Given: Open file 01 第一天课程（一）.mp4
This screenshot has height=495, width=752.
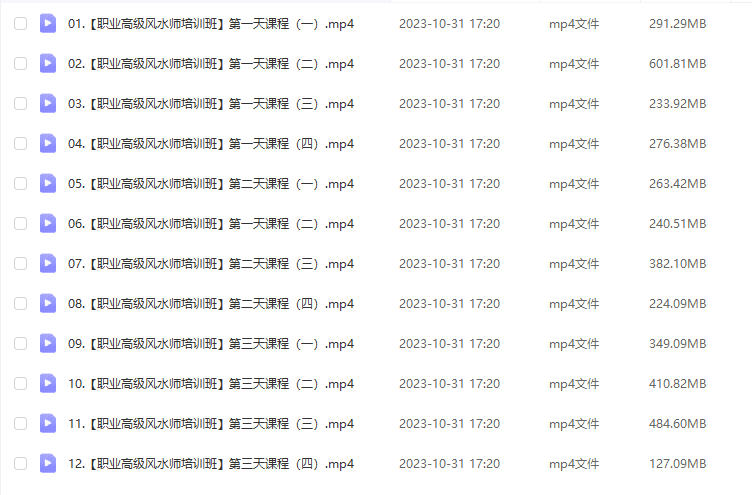Looking at the screenshot, I should point(210,23).
